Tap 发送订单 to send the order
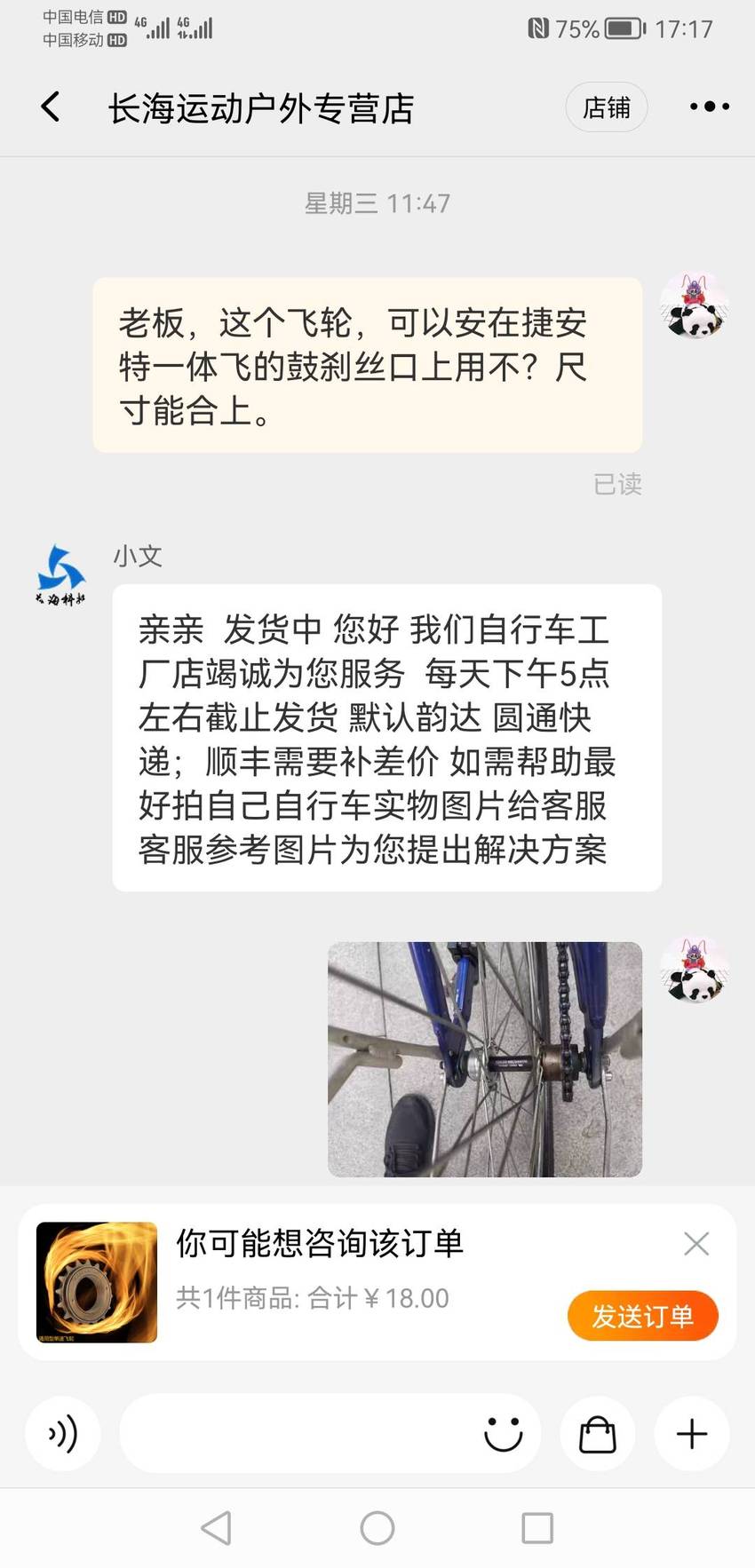The image size is (755, 1568). 642,1316
